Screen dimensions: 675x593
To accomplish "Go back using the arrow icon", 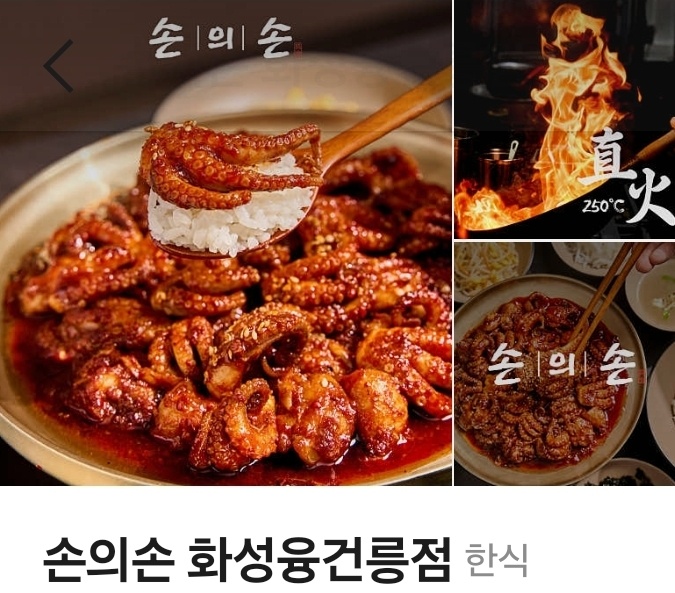I will point(59,66).
